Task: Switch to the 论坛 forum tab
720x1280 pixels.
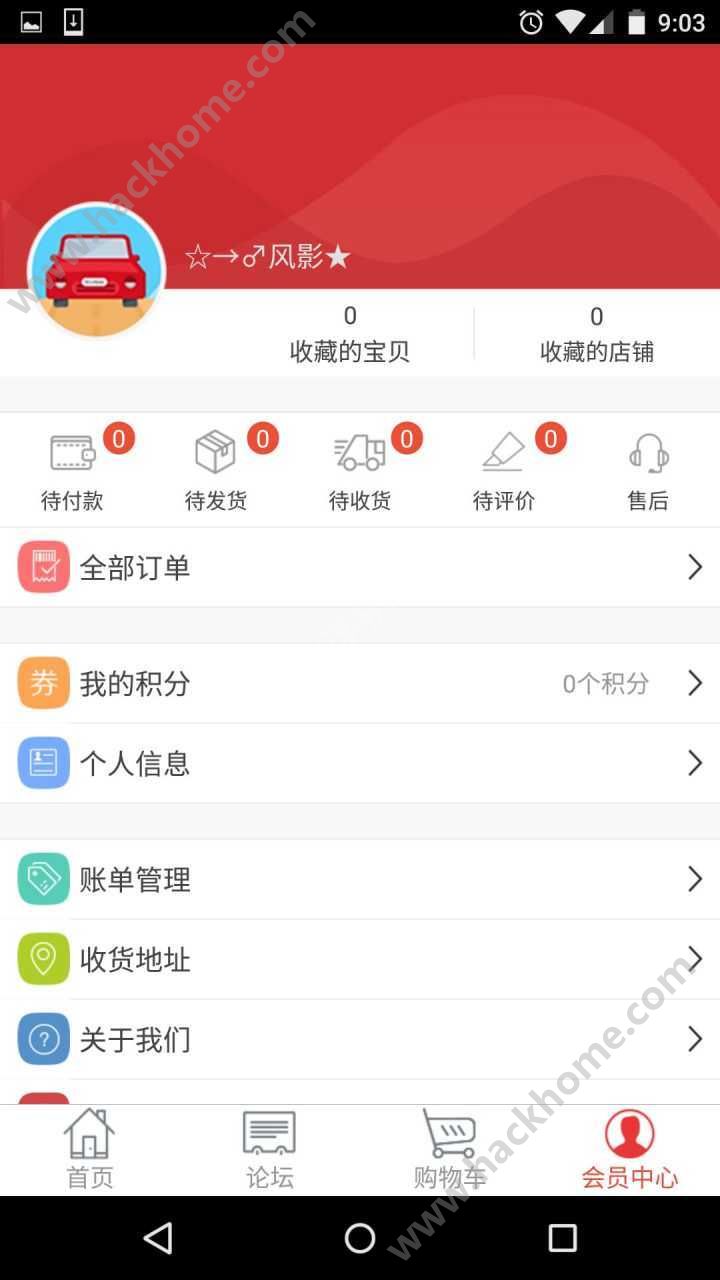Action: tap(270, 1150)
